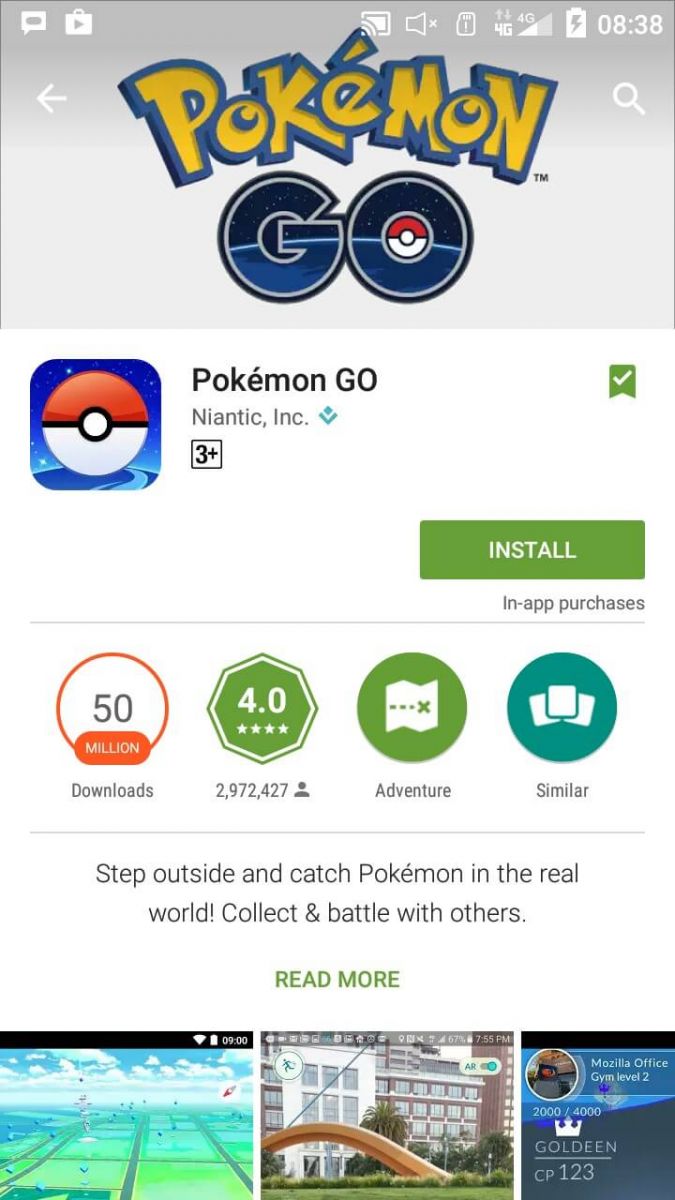Add Pokémon GO to wishlist bookmark
This screenshot has height=1200, width=675.
pyautogui.click(x=622, y=381)
